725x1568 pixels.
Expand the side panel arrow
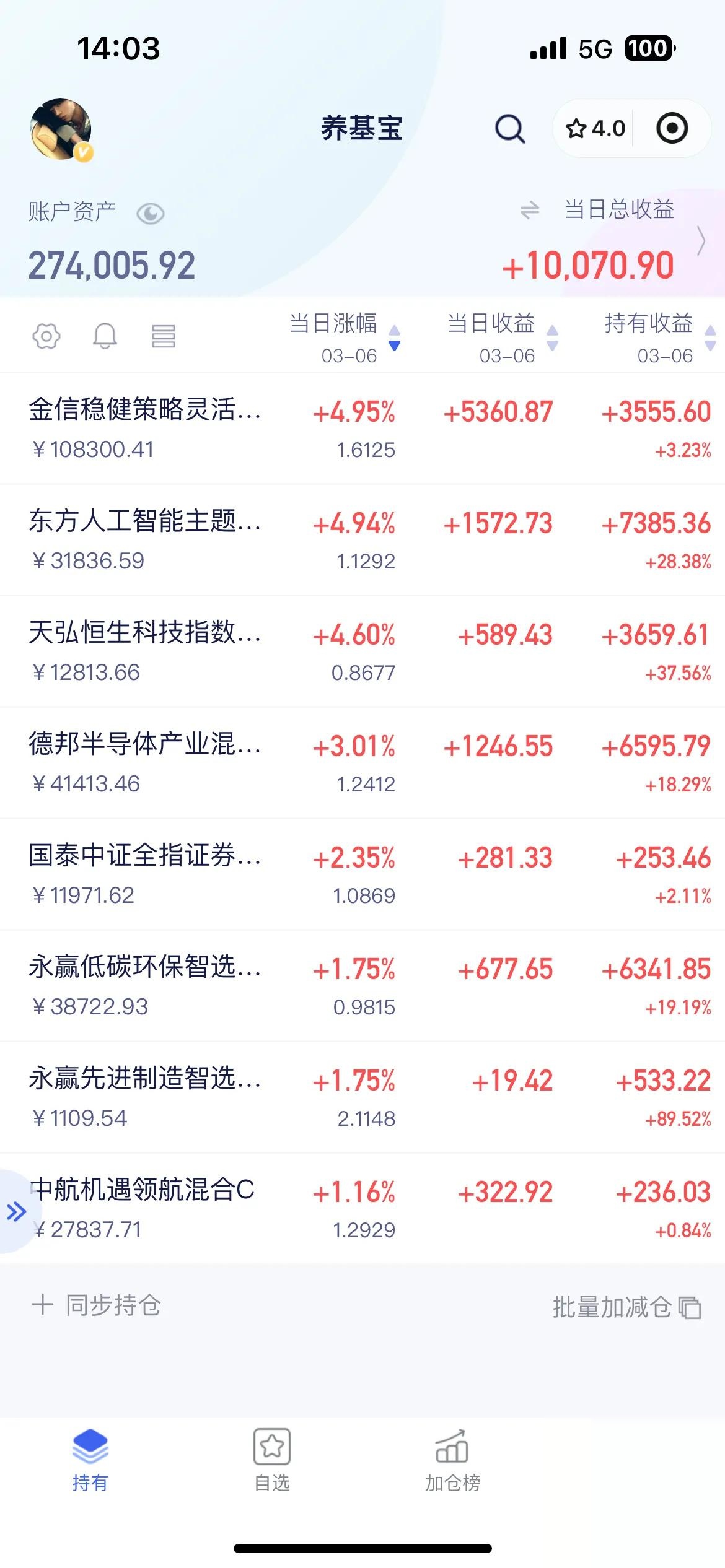click(16, 1211)
